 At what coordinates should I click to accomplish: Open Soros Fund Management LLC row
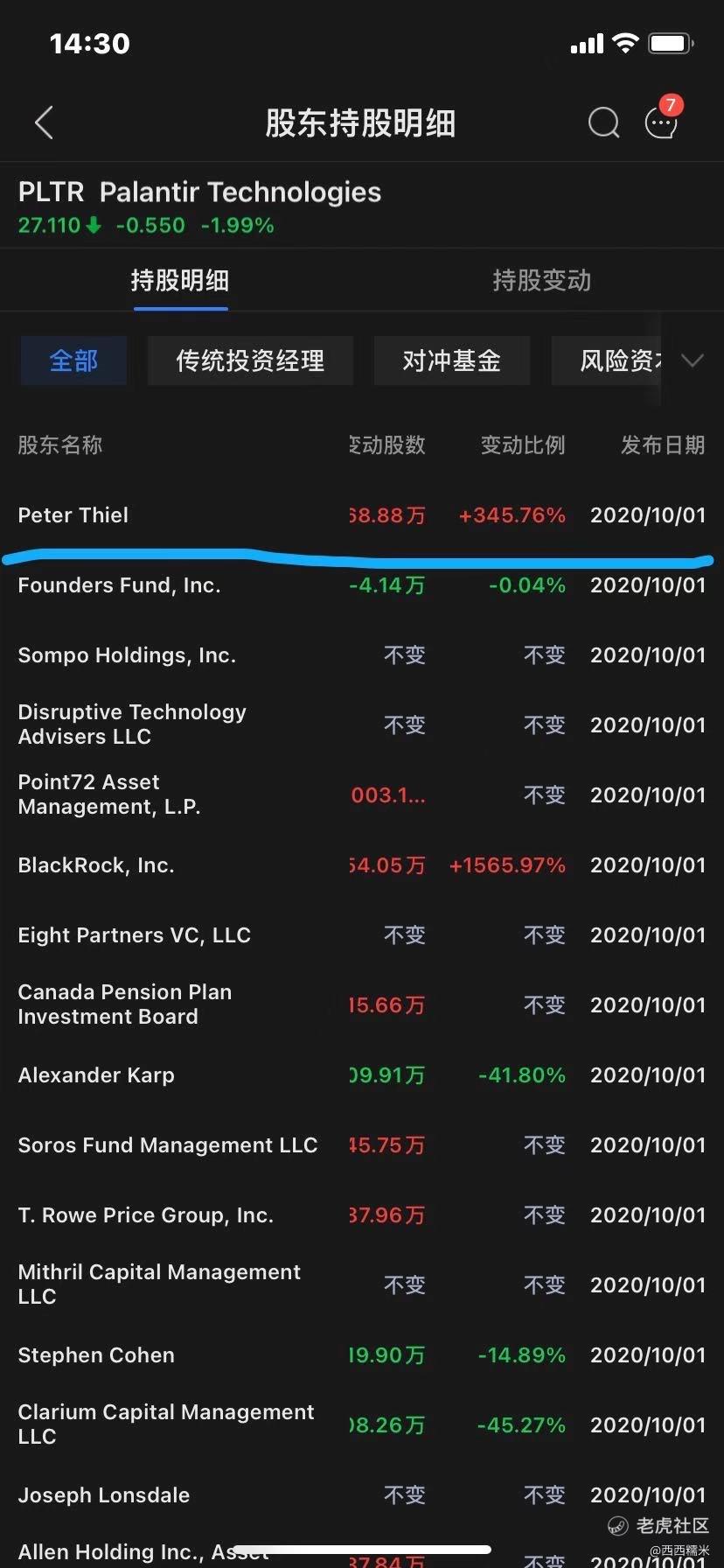(x=362, y=1145)
